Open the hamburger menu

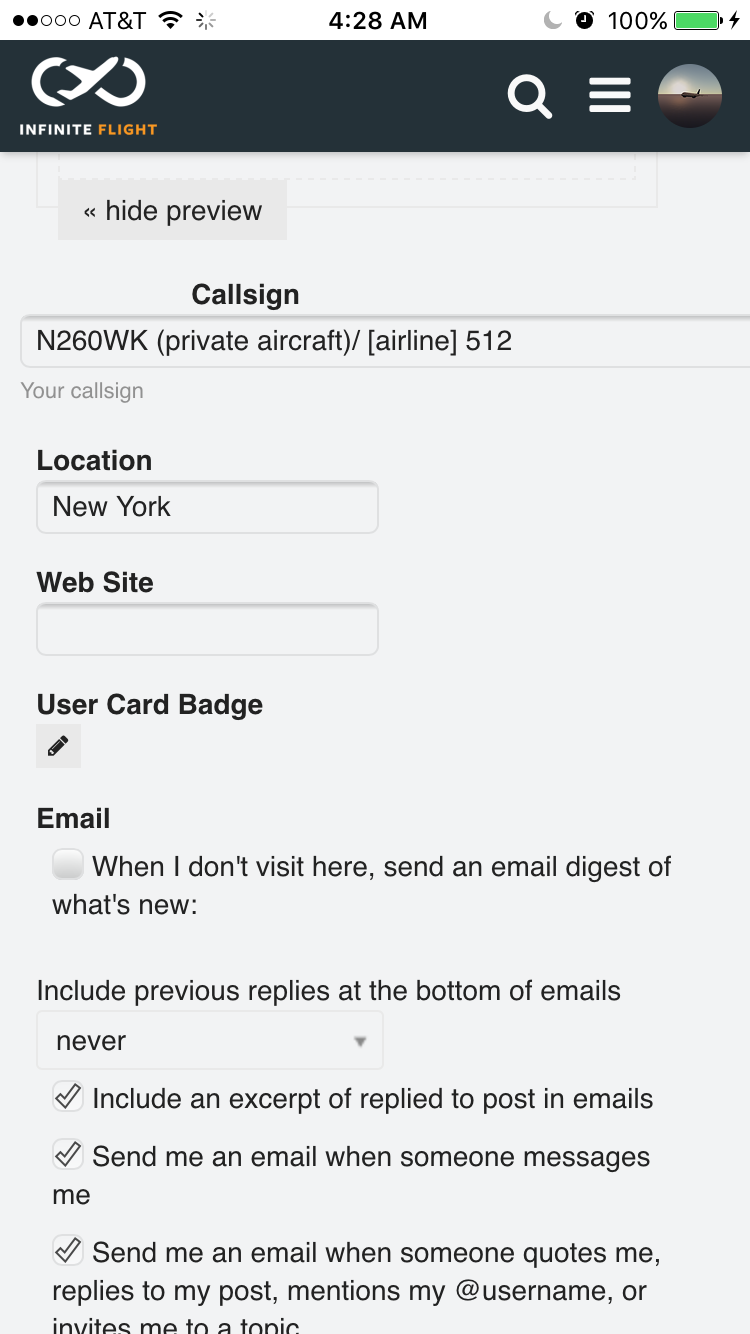click(609, 96)
